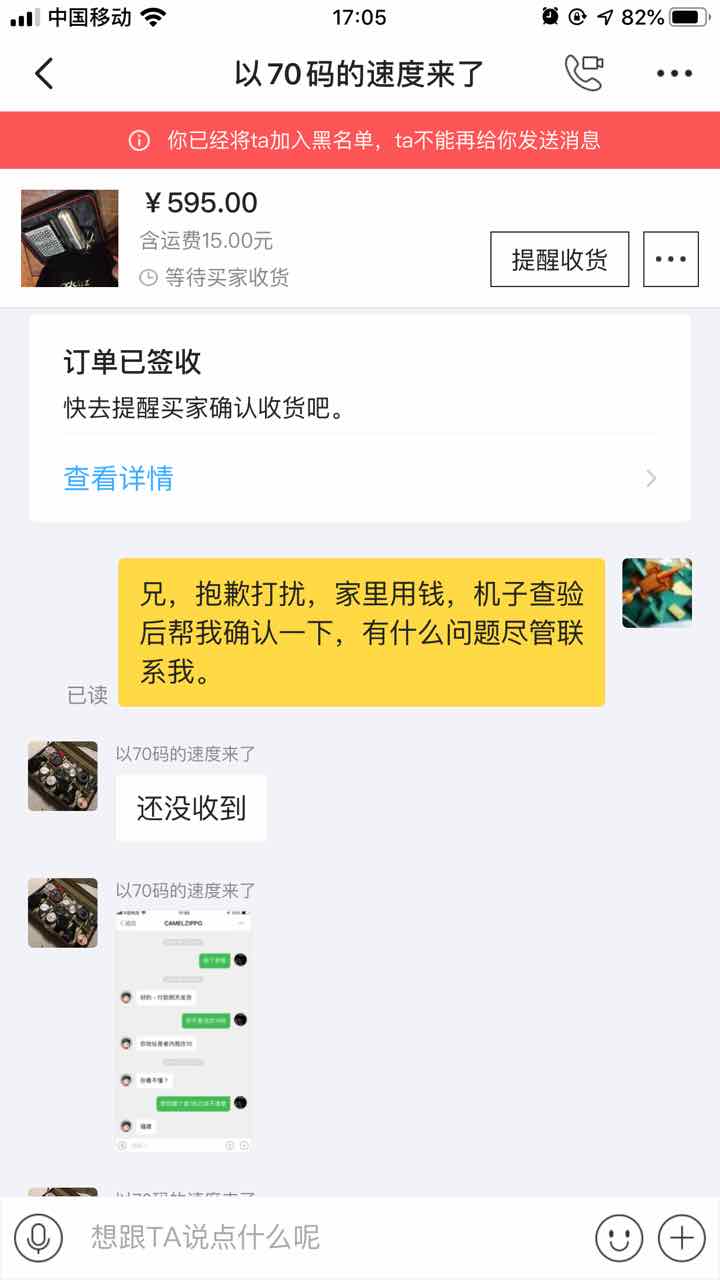Go back with the top-left arrow
The width and height of the screenshot is (720, 1280).
coord(44,73)
